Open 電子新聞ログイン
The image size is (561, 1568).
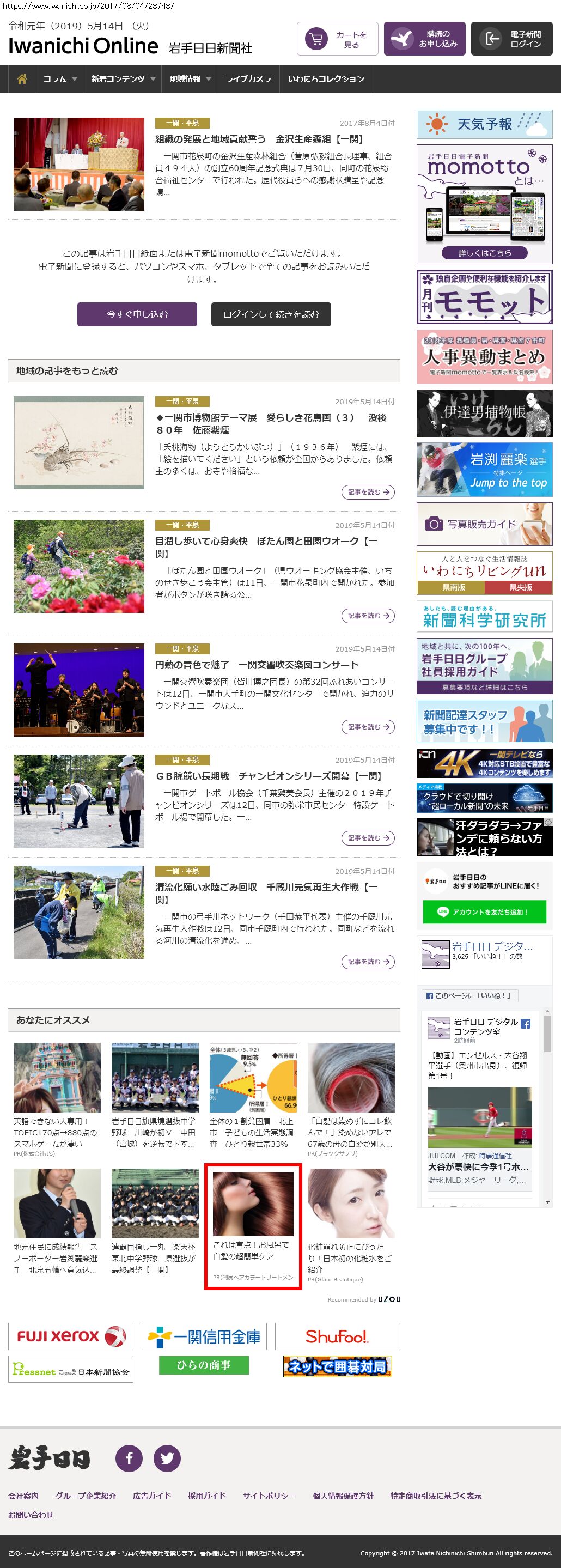pyautogui.click(x=511, y=40)
